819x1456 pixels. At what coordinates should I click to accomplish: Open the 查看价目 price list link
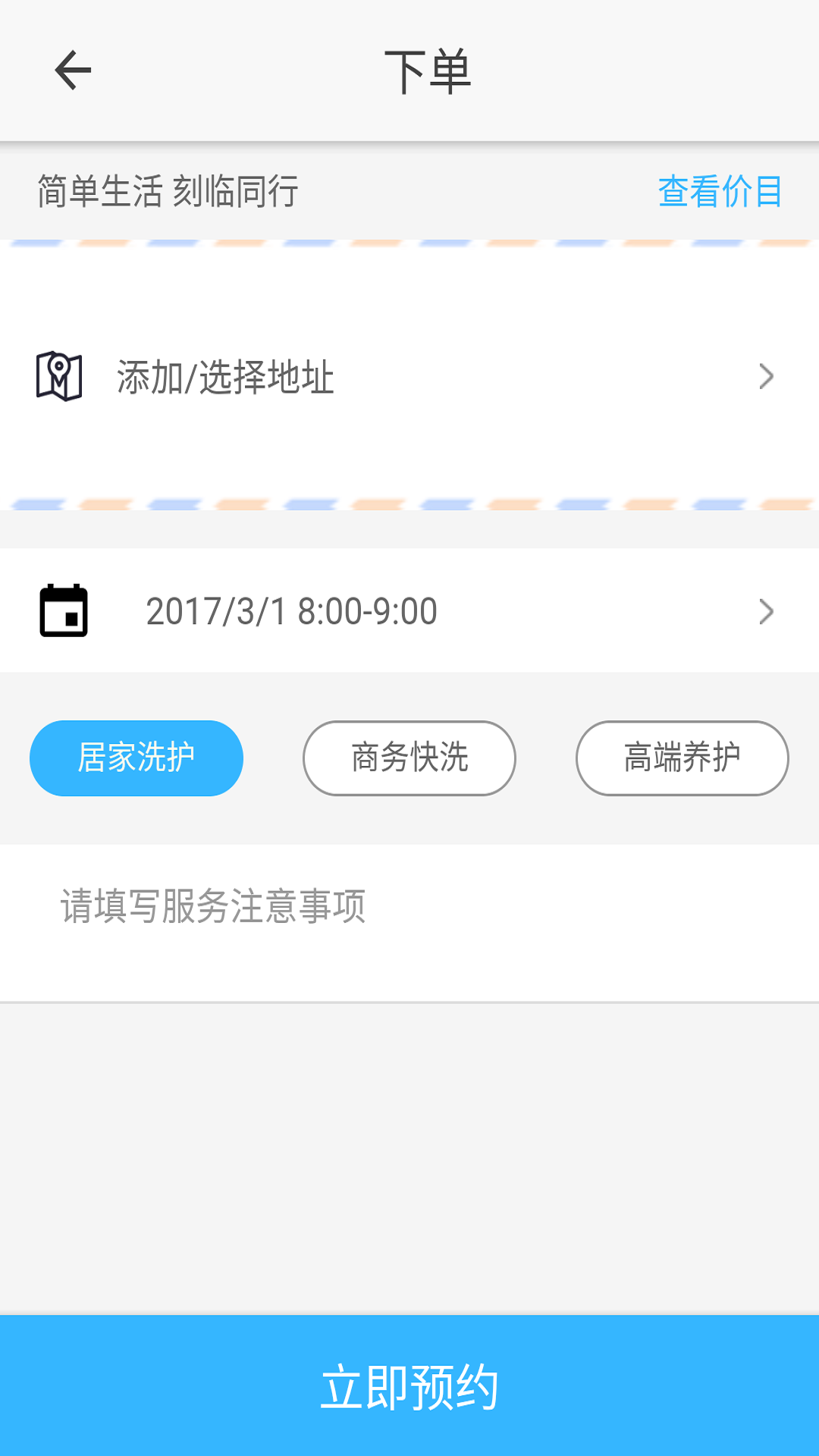(x=719, y=191)
